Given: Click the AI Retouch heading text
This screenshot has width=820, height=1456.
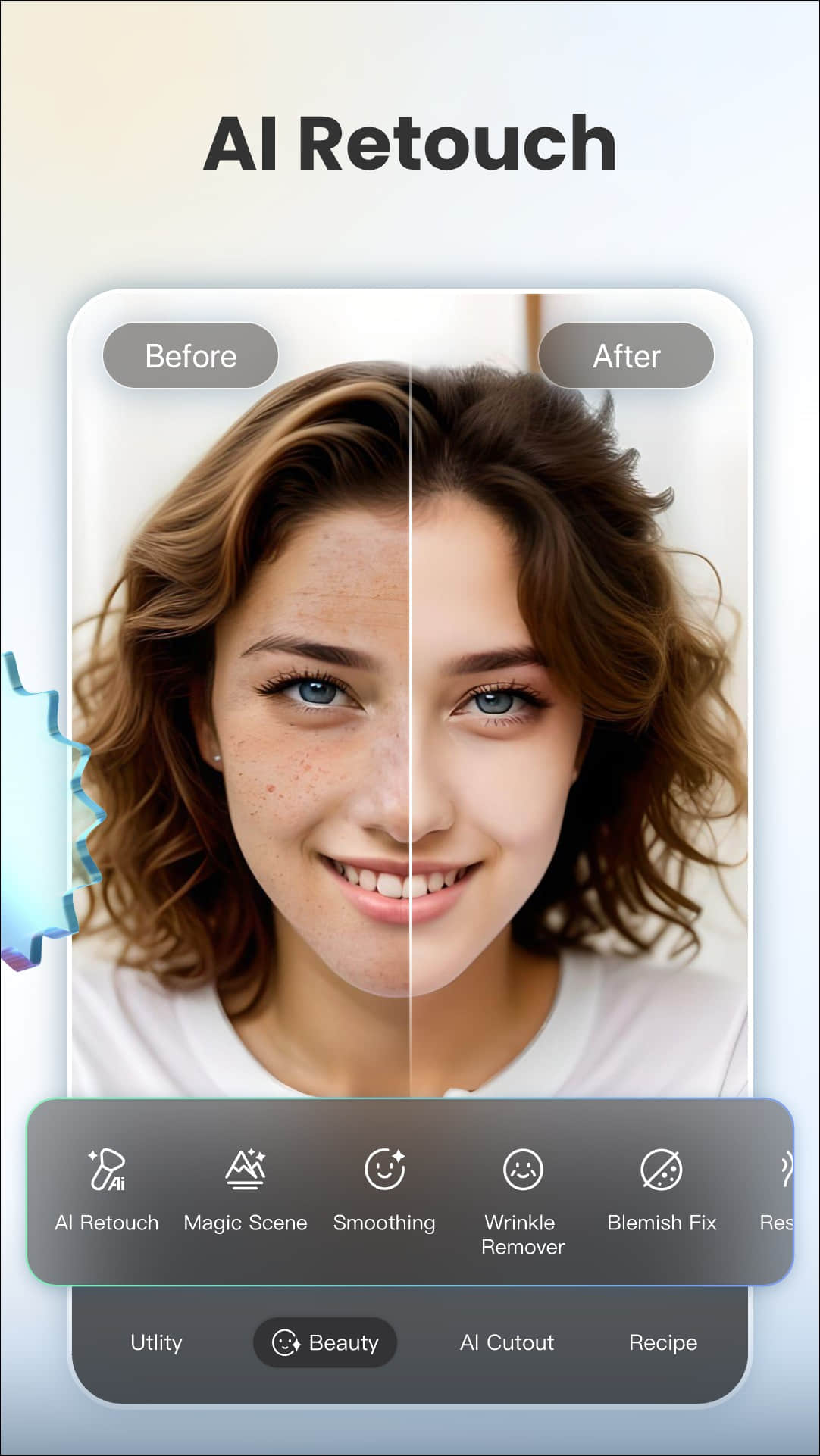Looking at the screenshot, I should coord(410,144).
